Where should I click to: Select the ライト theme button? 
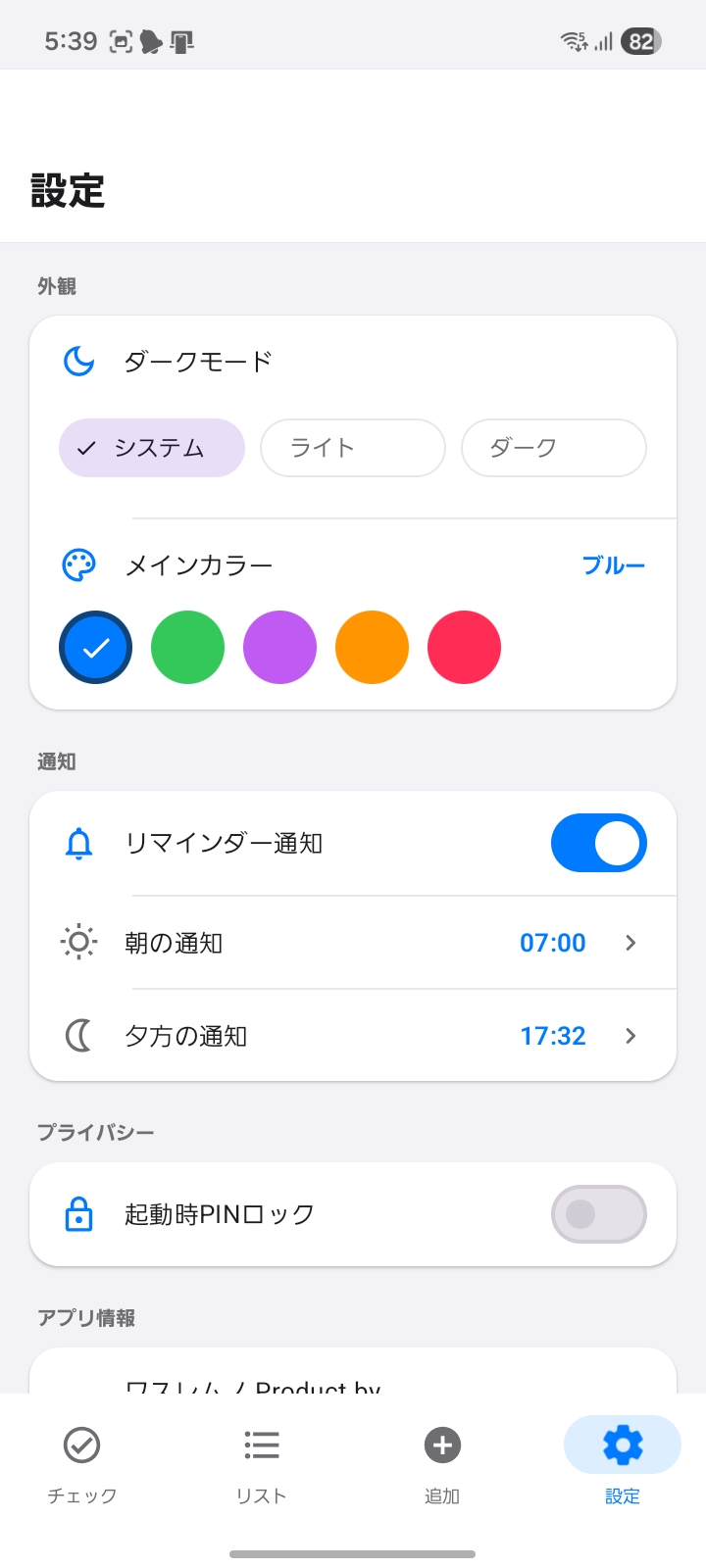click(352, 448)
